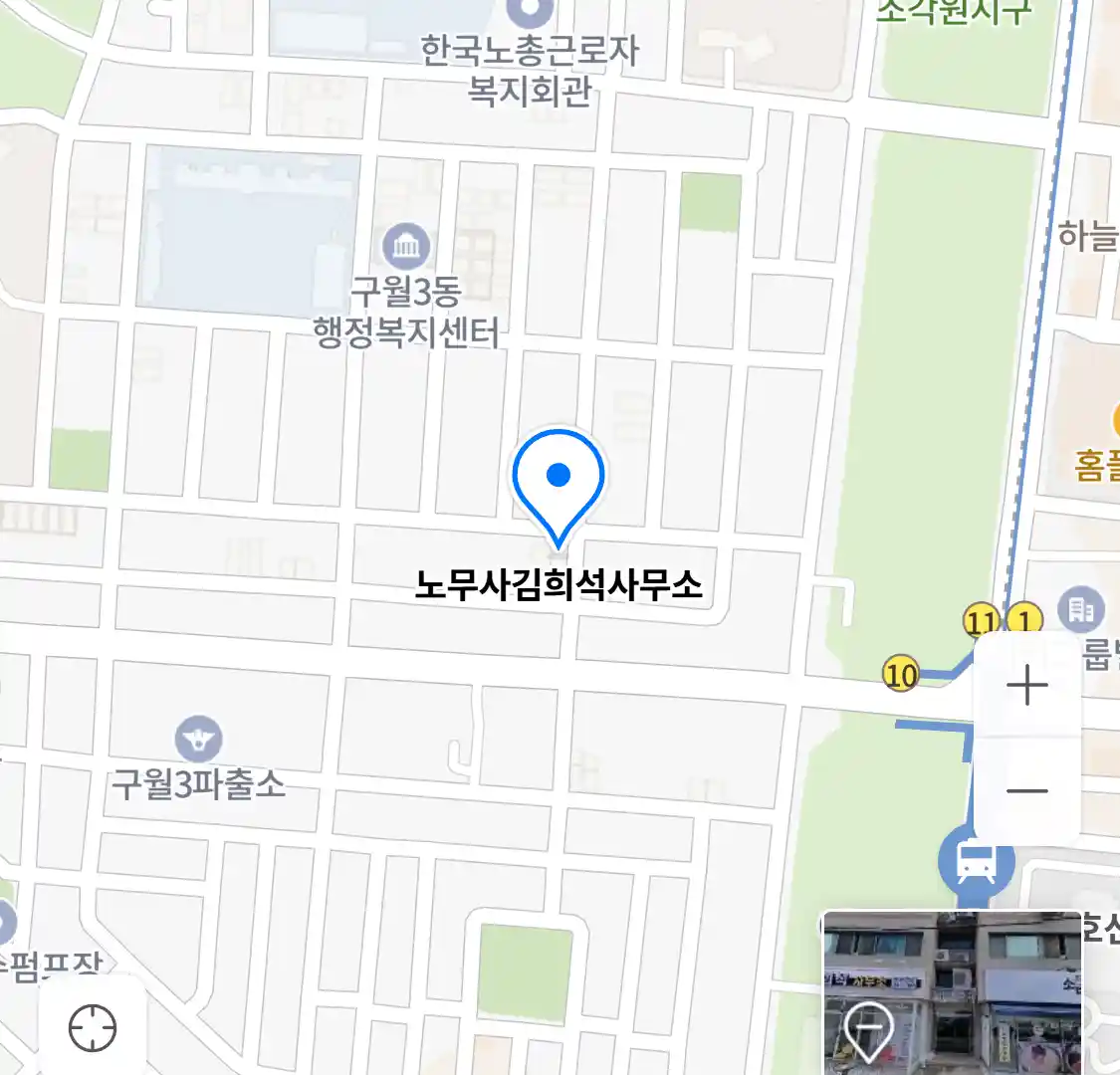Viewport: 1120px width, 1075px height.
Task: Center map on current location
Action: (x=93, y=1027)
